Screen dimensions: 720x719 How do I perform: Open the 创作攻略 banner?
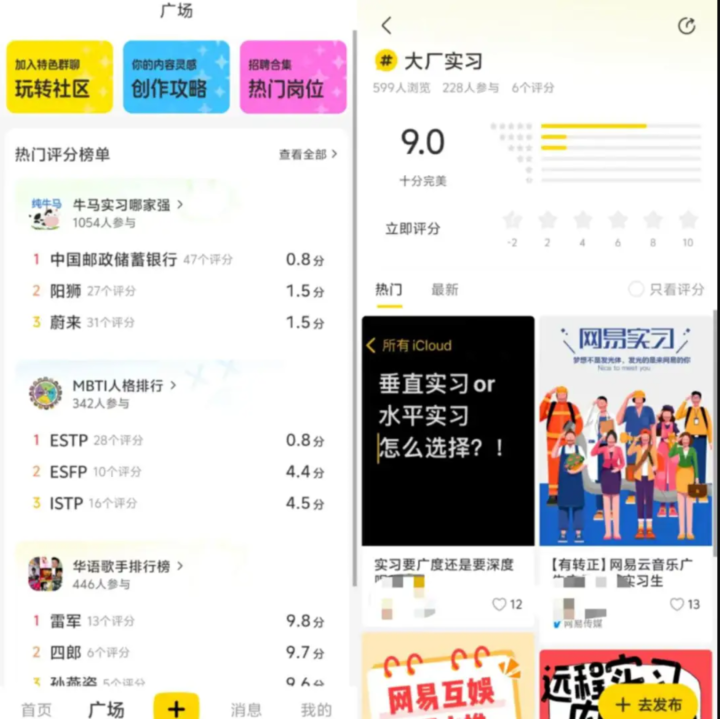pyautogui.click(x=176, y=78)
